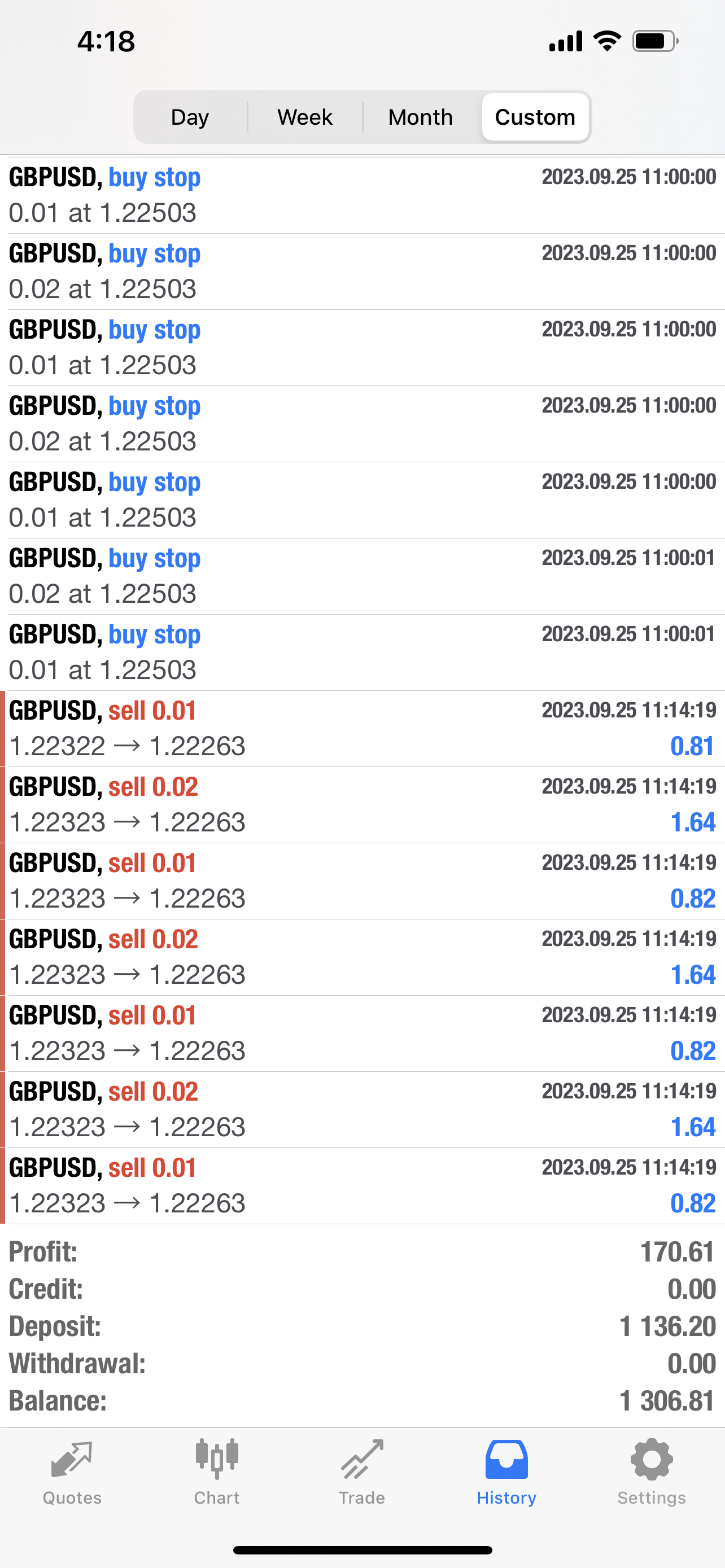This screenshot has height=1568, width=725.
Task: Switch to the Day period
Action: [x=190, y=117]
